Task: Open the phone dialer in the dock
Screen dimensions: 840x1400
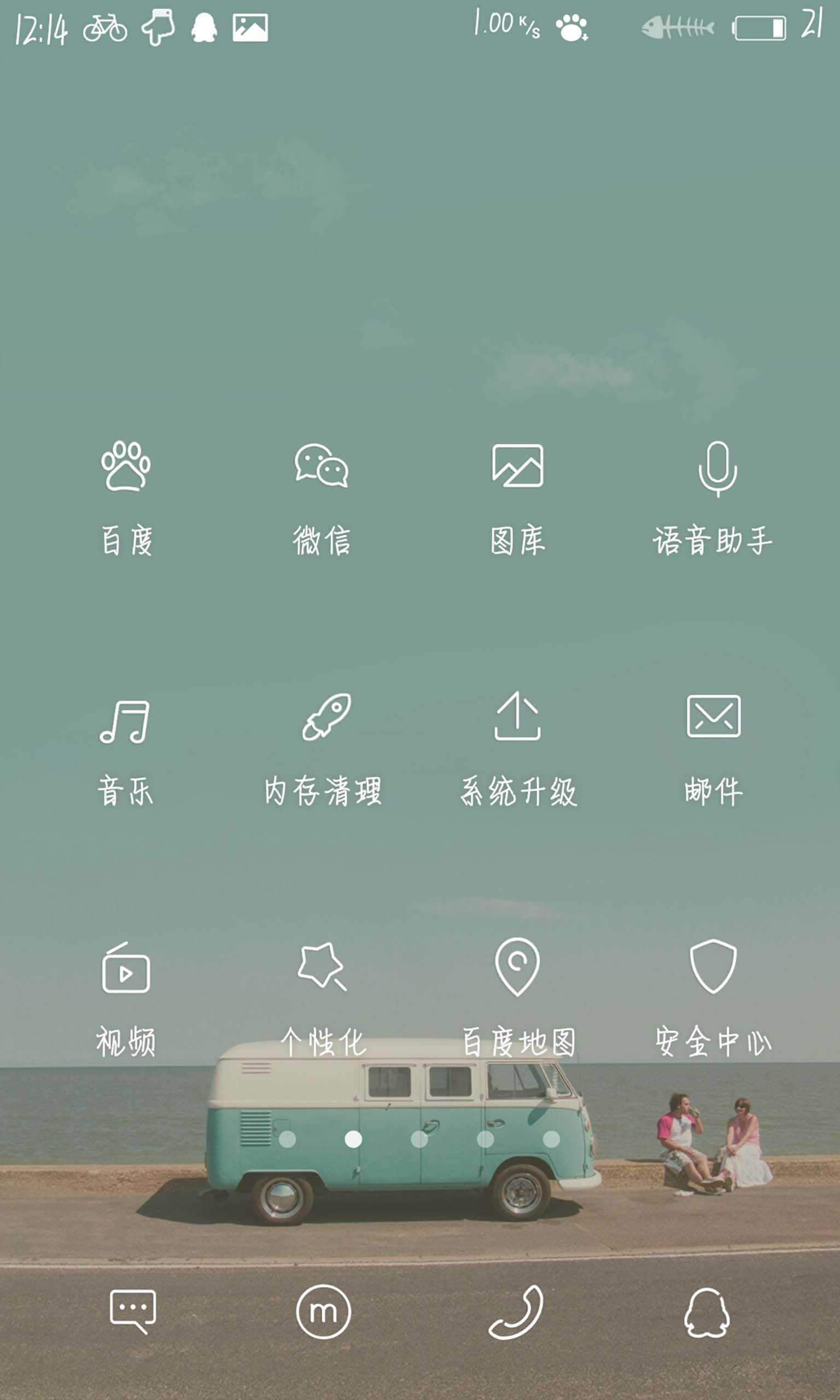Action: [x=516, y=1312]
